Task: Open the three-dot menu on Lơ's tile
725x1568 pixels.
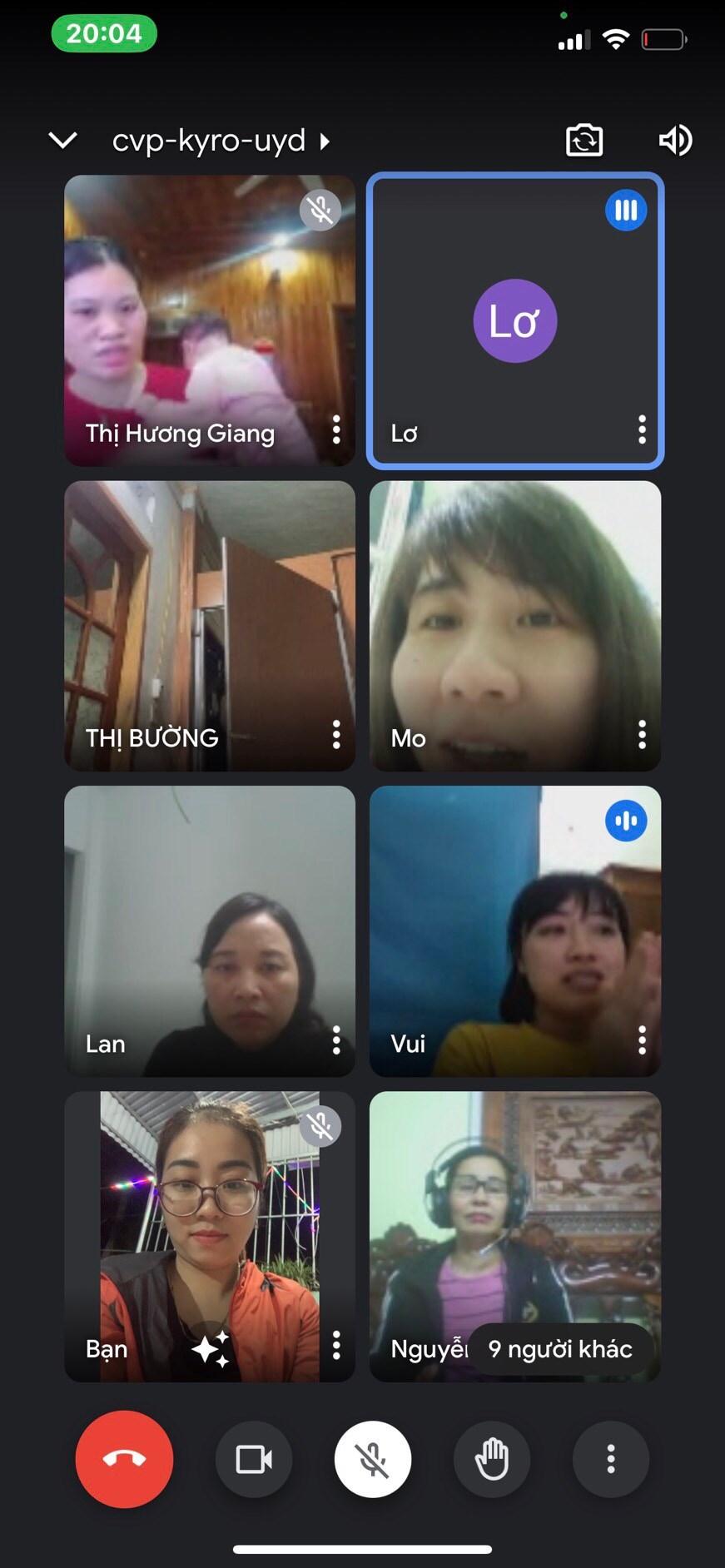Action: (642, 429)
